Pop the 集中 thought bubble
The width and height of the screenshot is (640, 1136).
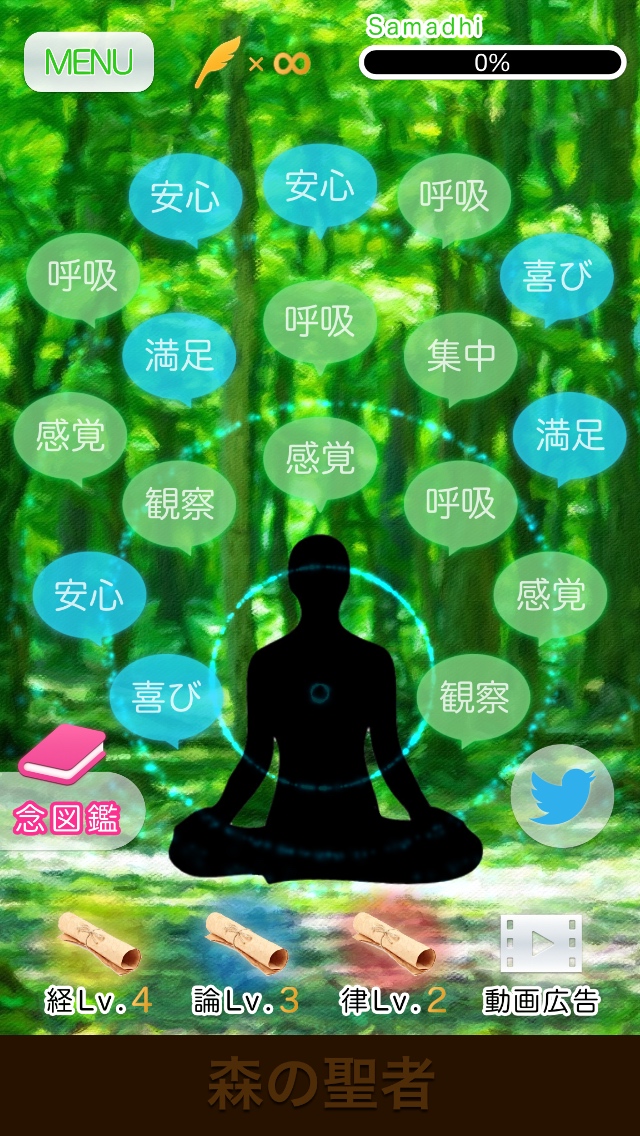461,357
